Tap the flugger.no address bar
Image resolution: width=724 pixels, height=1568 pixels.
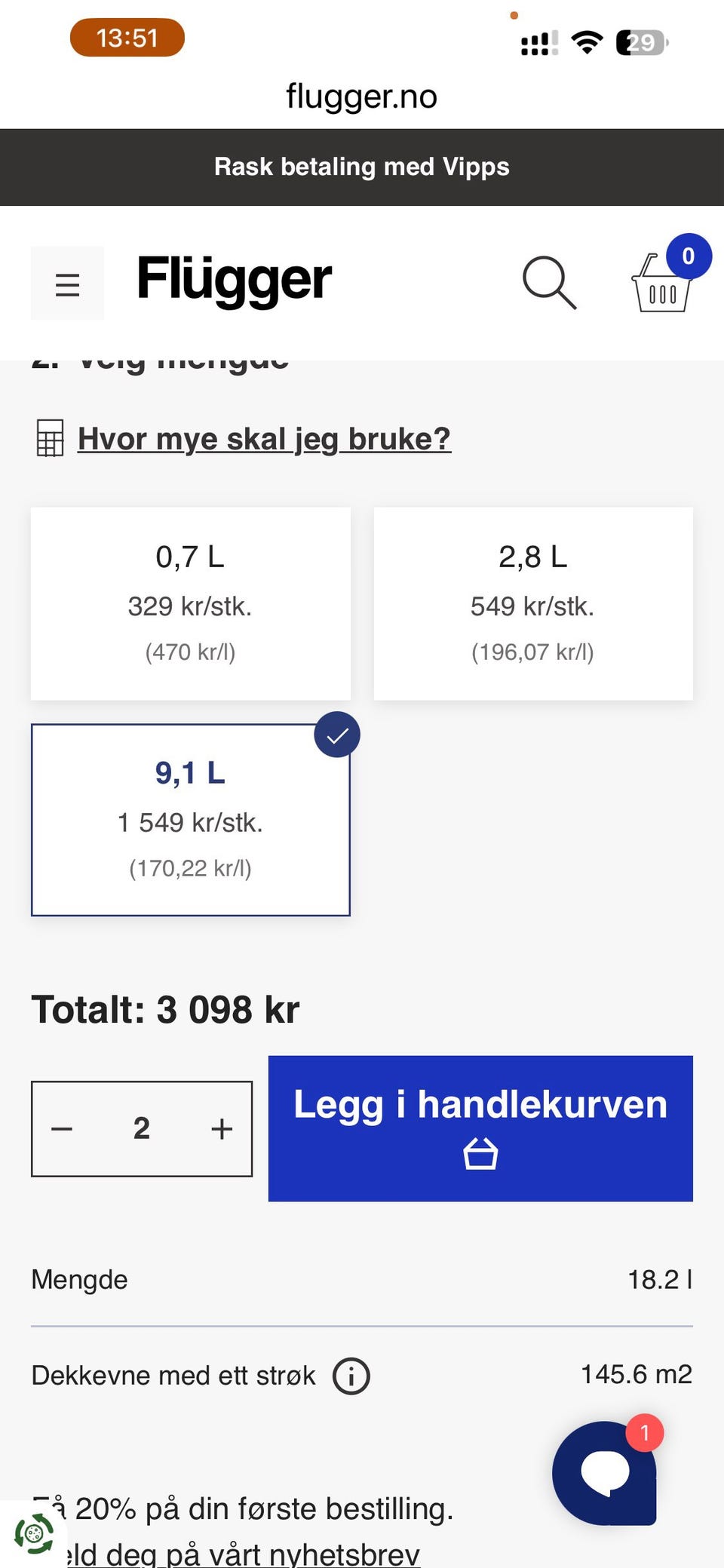(362, 97)
